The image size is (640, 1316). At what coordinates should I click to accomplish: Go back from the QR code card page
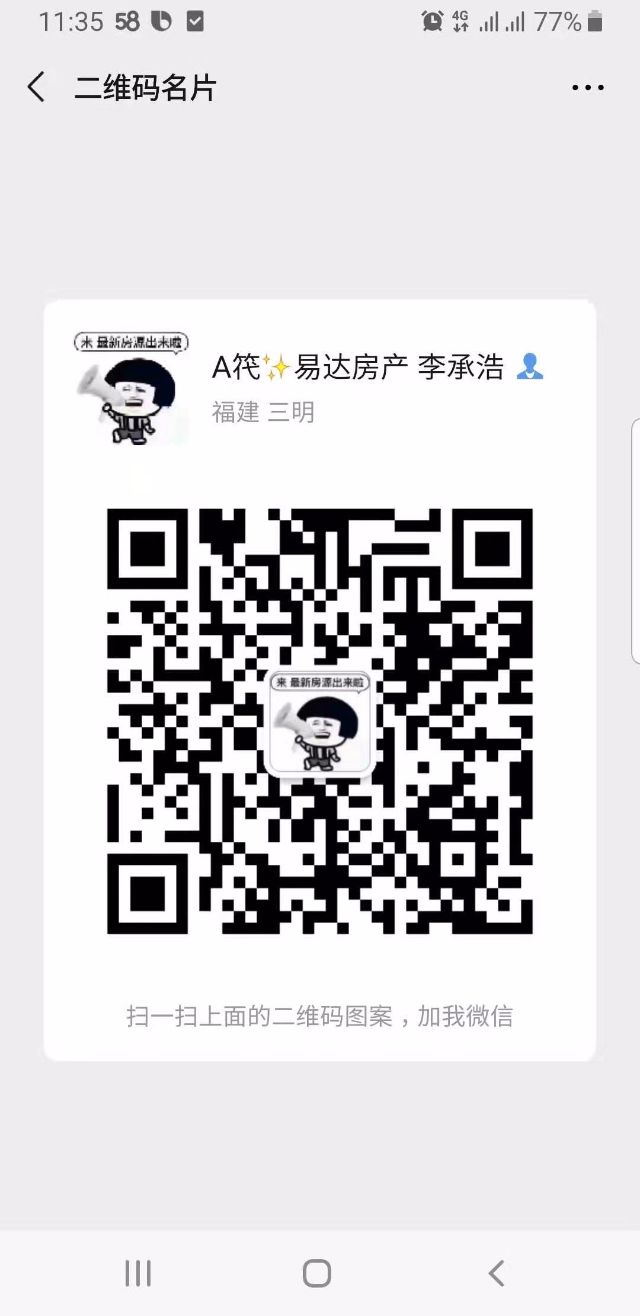(x=37, y=88)
